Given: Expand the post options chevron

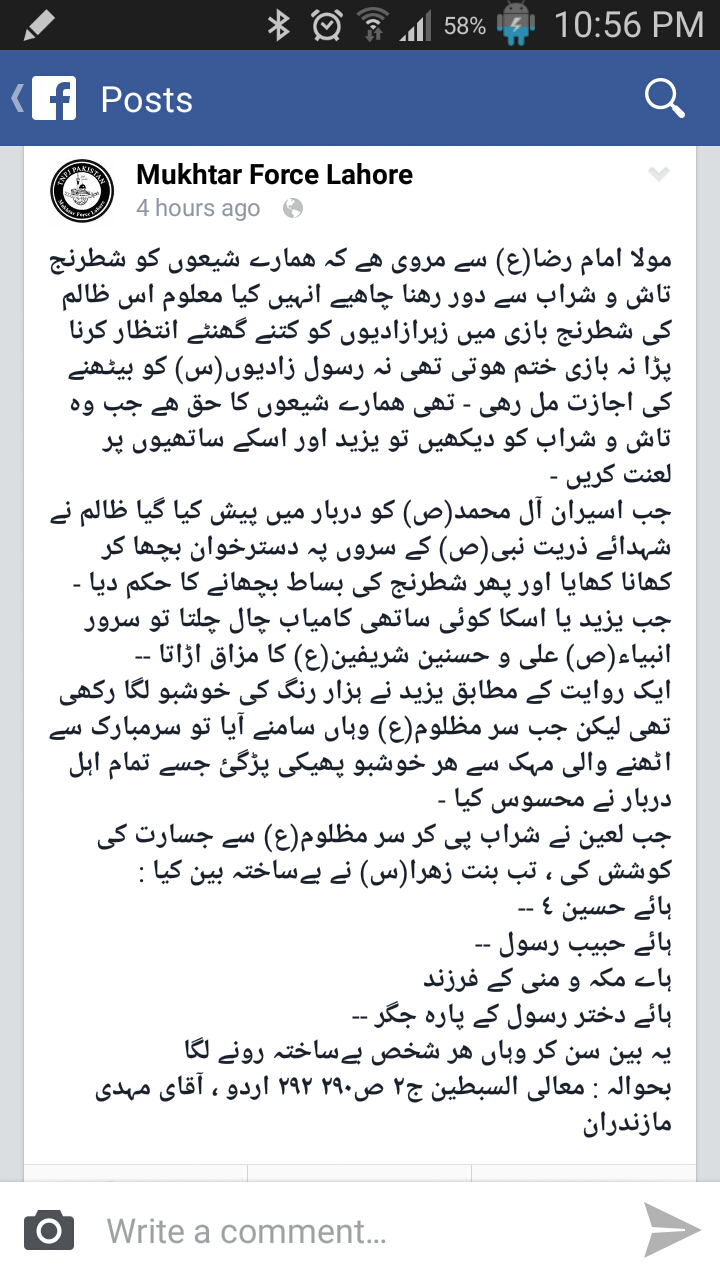Looking at the screenshot, I should (x=658, y=175).
